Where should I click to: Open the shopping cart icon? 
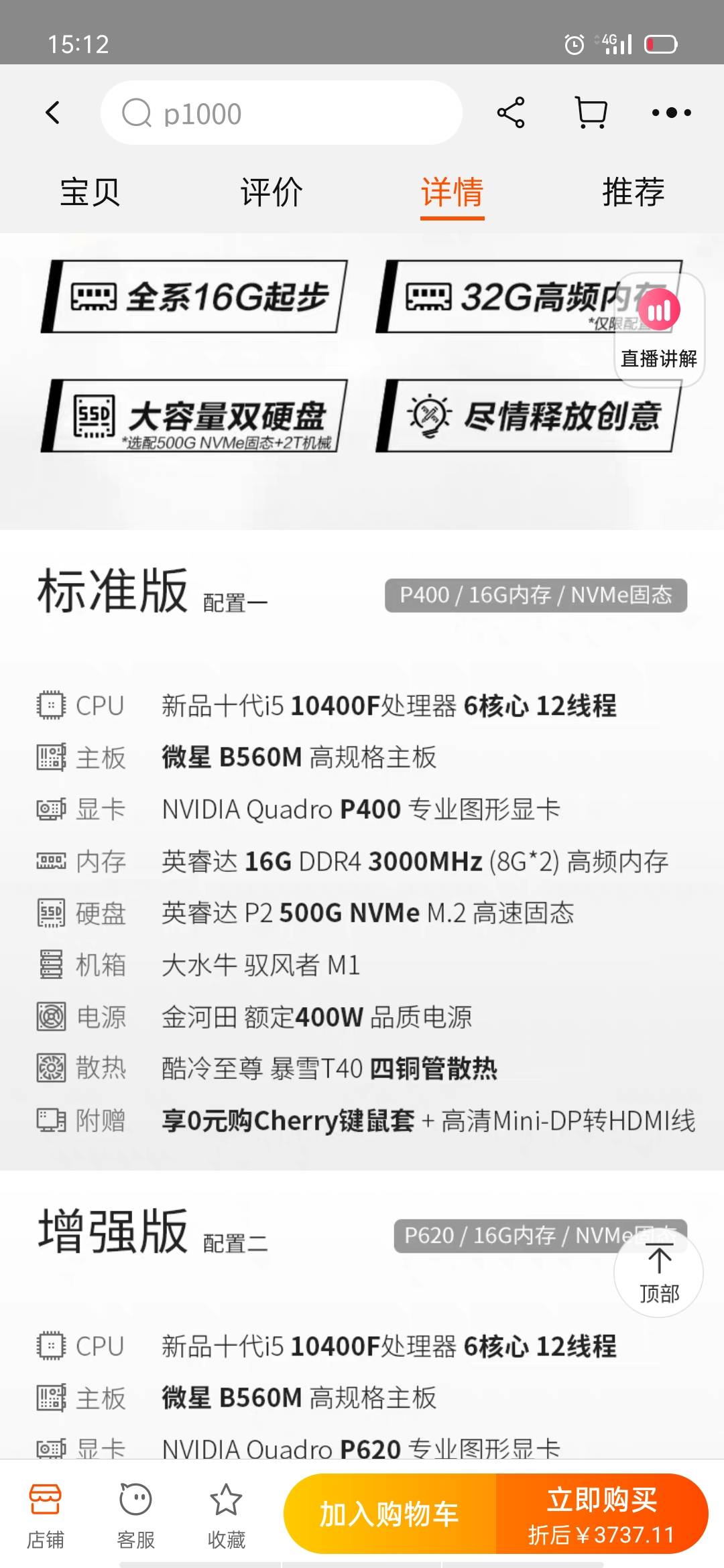tap(591, 113)
